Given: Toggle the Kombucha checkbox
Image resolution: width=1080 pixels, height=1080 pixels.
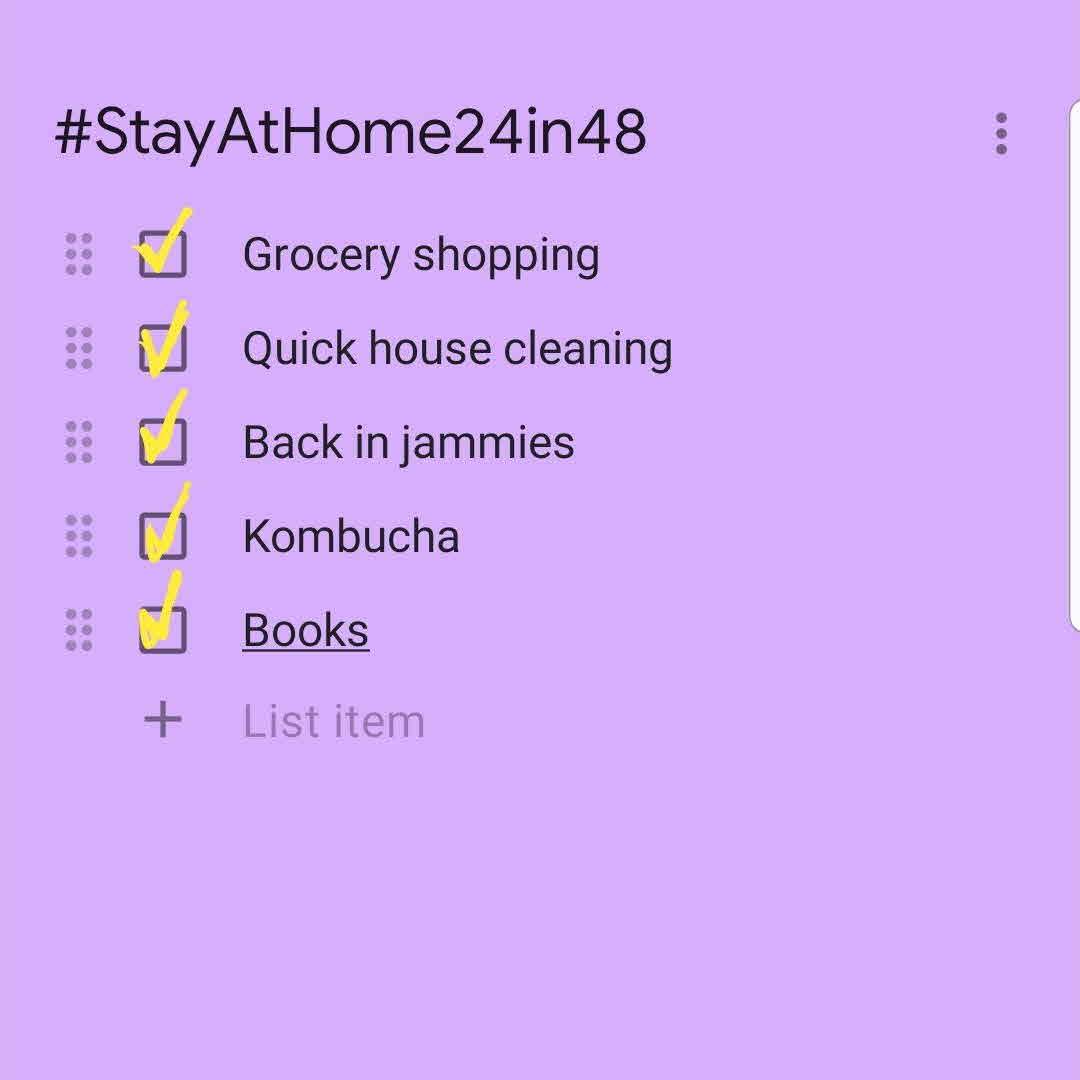Looking at the screenshot, I should (163, 536).
